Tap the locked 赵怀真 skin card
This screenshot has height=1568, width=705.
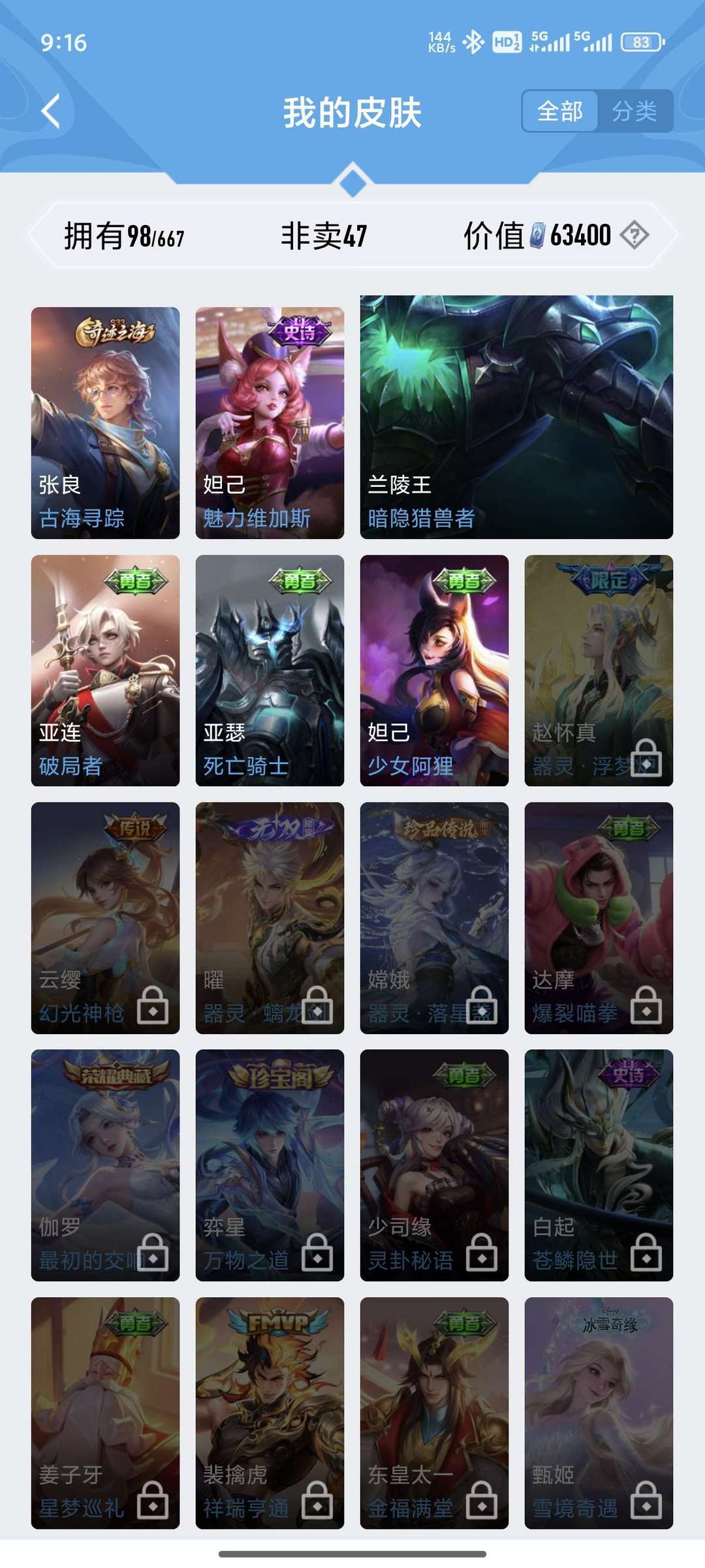click(599, 671)
